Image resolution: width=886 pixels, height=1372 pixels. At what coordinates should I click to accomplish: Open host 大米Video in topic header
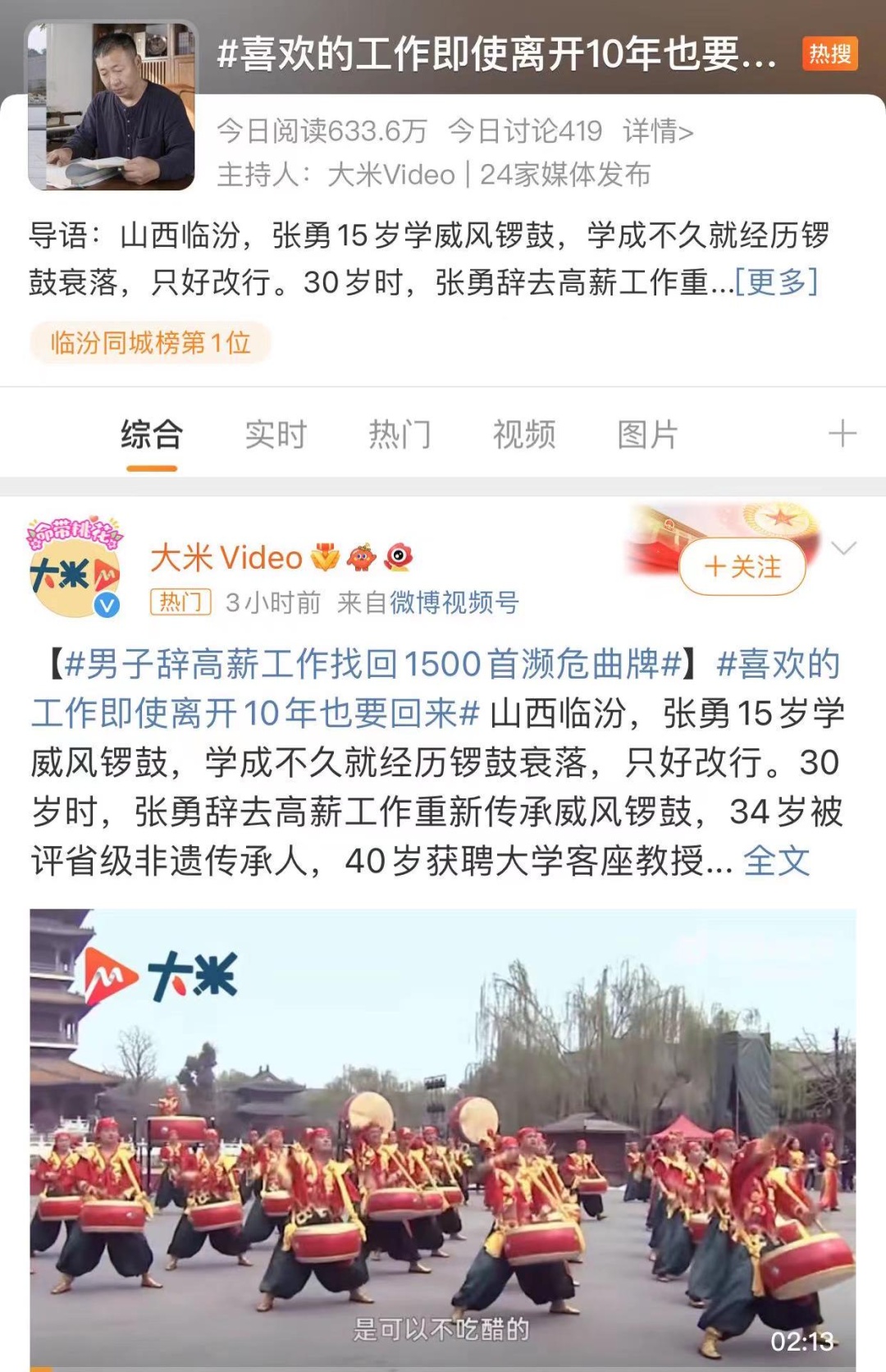390,175
